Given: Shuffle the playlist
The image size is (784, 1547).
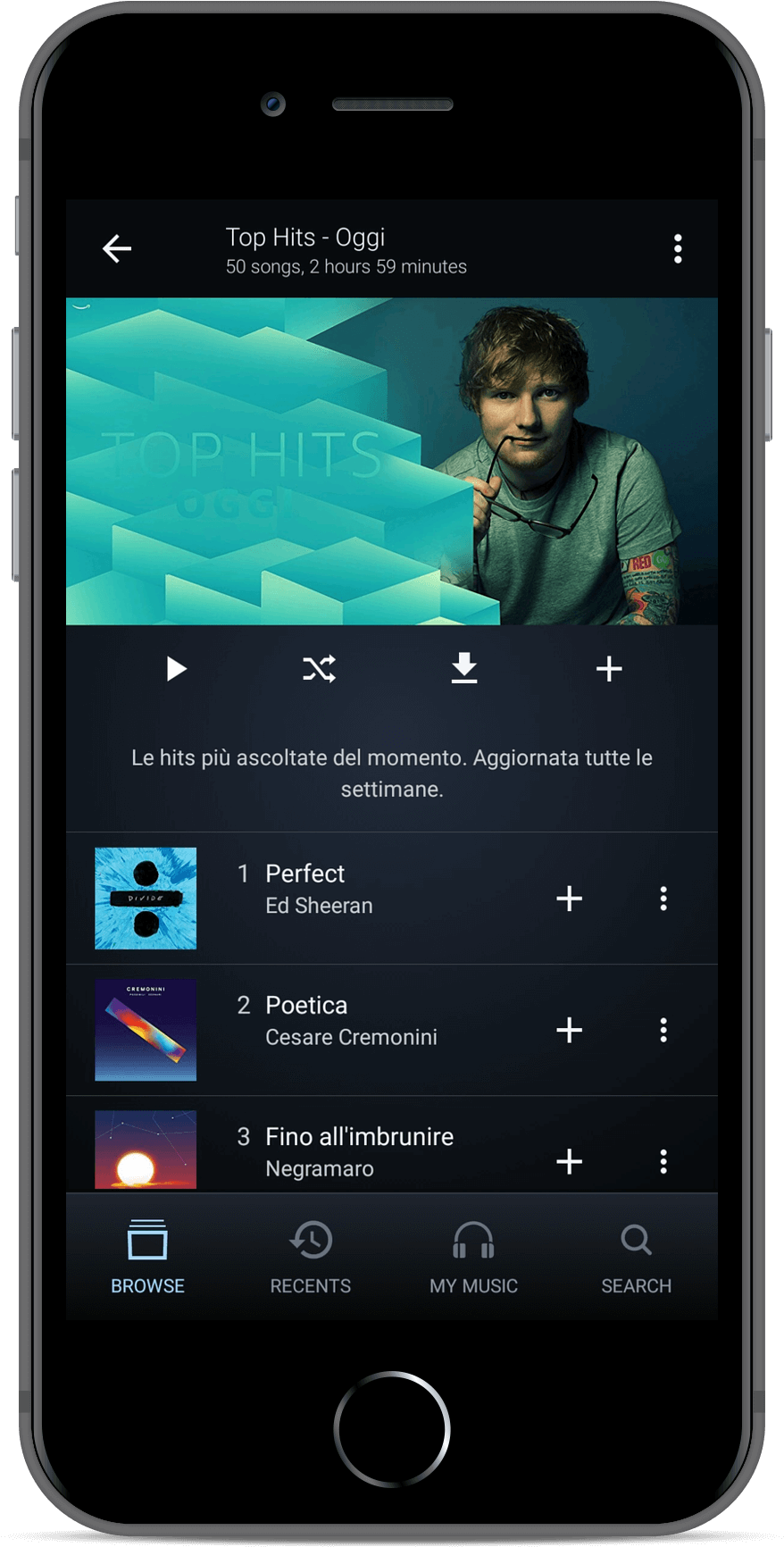Looking at the screenshot, I should [319, 669].
